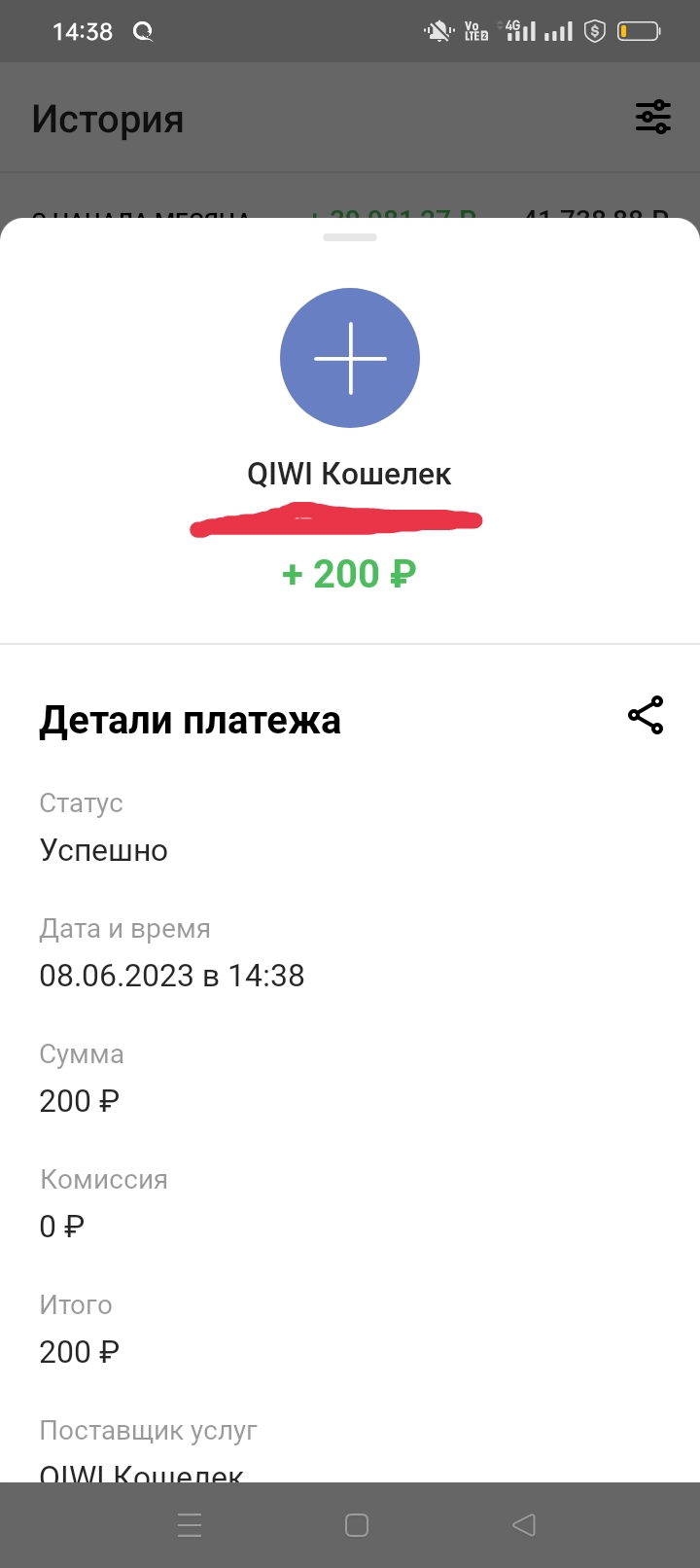Viewport: 700px width, 1568px height.
Task: Open the recent apps menu
Action: point(190,1524)
